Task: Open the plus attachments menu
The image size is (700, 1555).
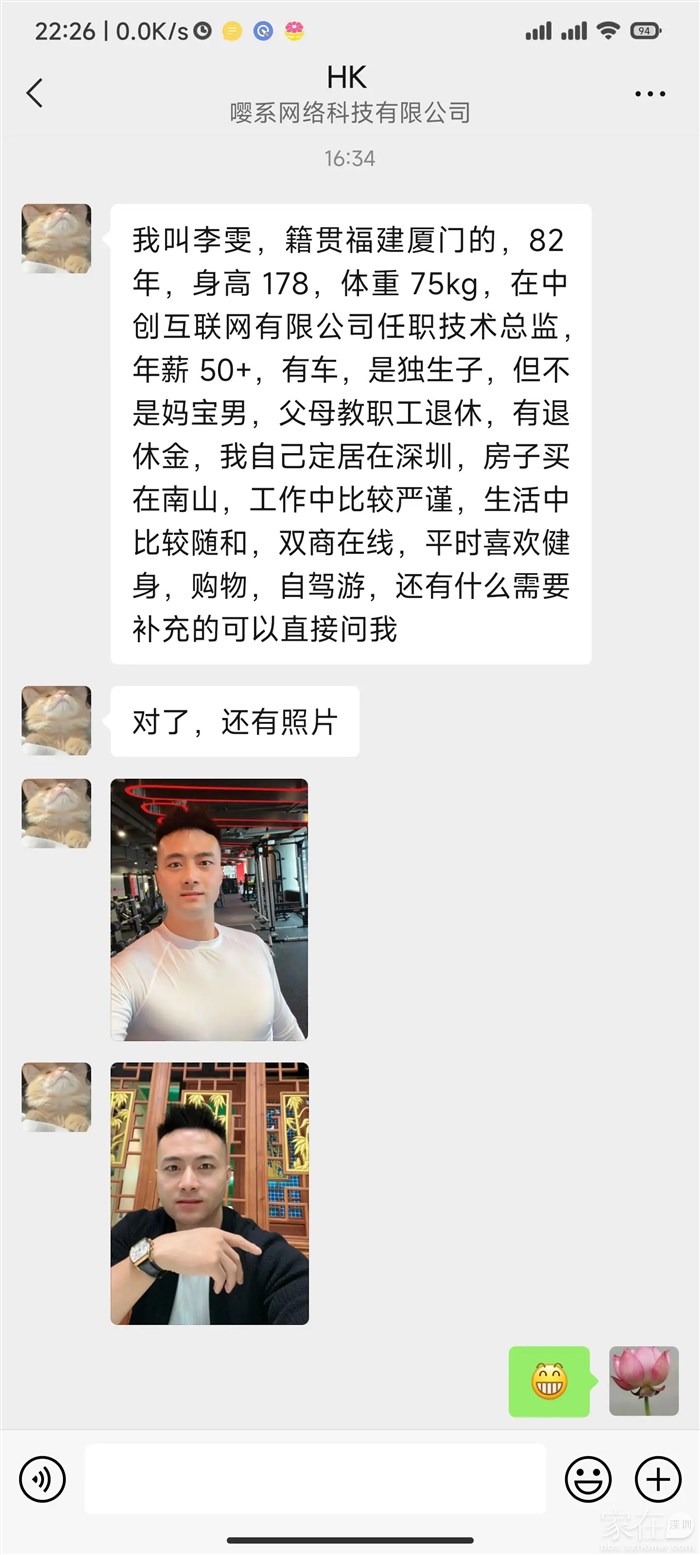Action: point(658,1479)
